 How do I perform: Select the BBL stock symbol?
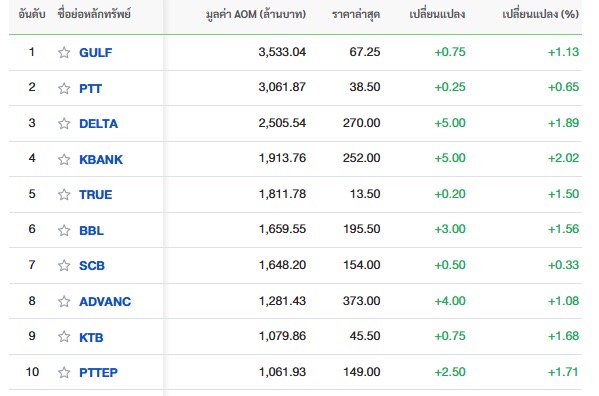click(x=91, y=230)
